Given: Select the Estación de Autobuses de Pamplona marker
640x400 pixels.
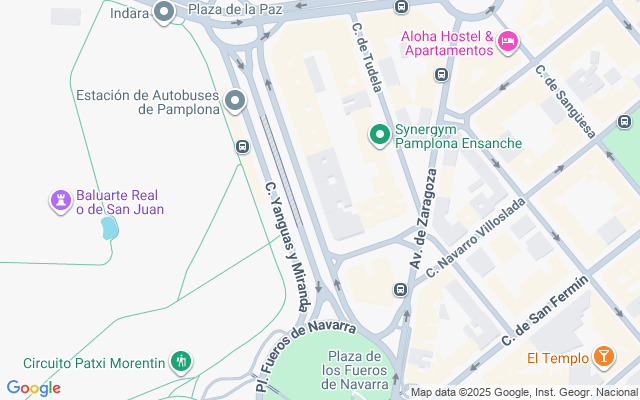Looking at the screenshot, I should pyautogui.click(x=235, y=101).
